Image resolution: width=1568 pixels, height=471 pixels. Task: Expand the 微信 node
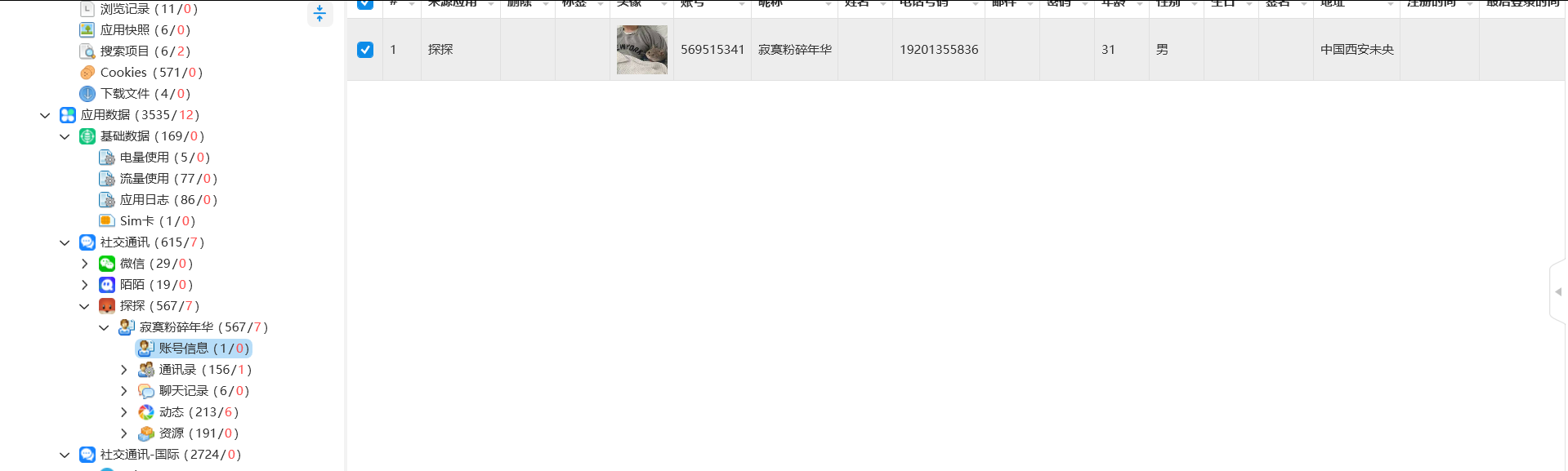[x=84, y=264]
